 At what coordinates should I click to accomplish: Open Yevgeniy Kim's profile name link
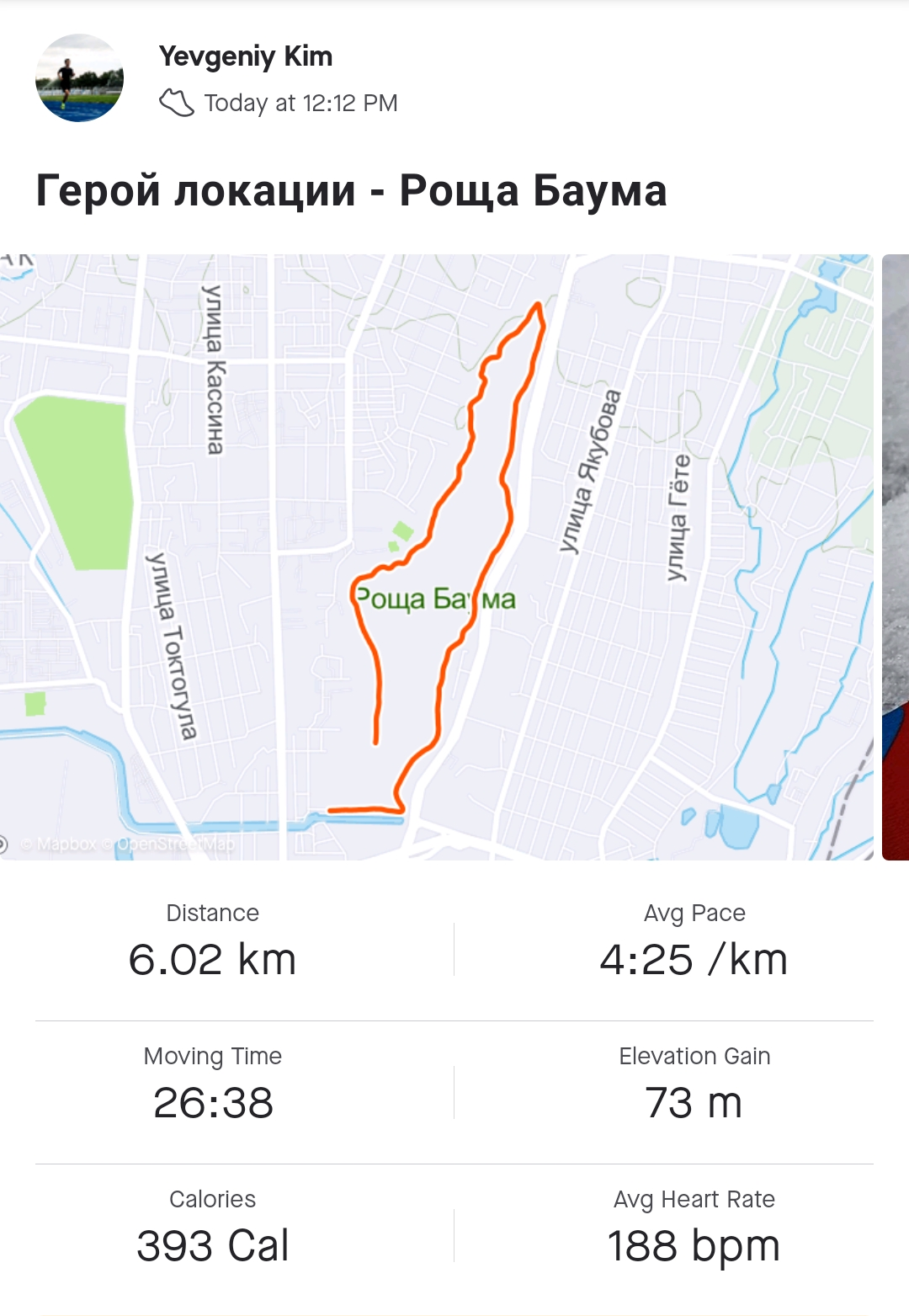(245, 56)
